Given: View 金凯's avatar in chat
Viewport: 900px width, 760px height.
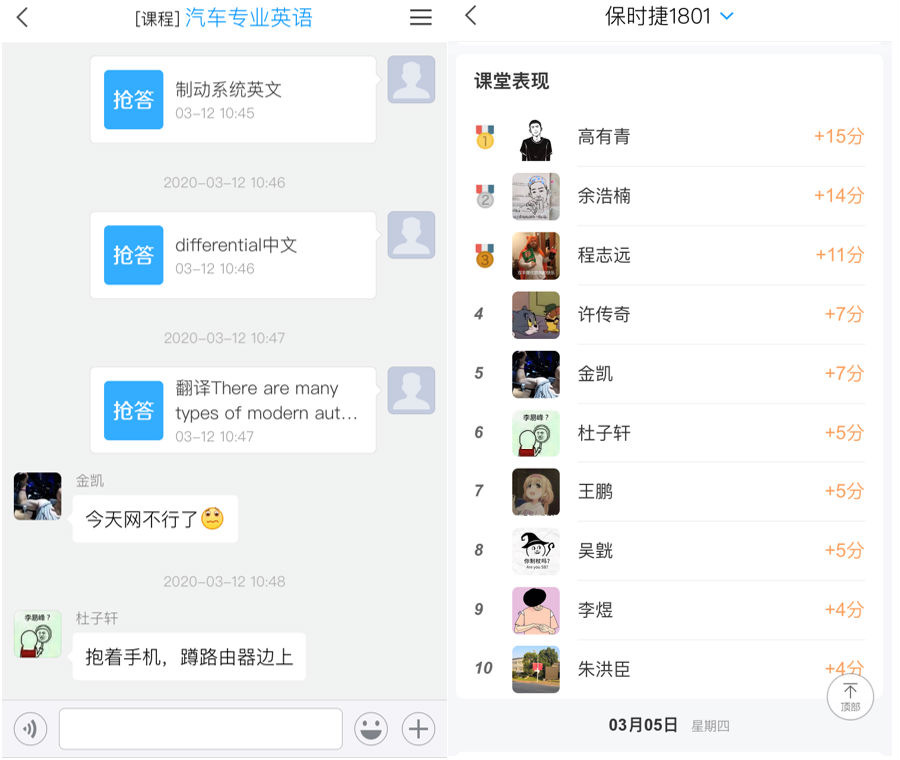Looking at the screenshot, I should 37,496.
